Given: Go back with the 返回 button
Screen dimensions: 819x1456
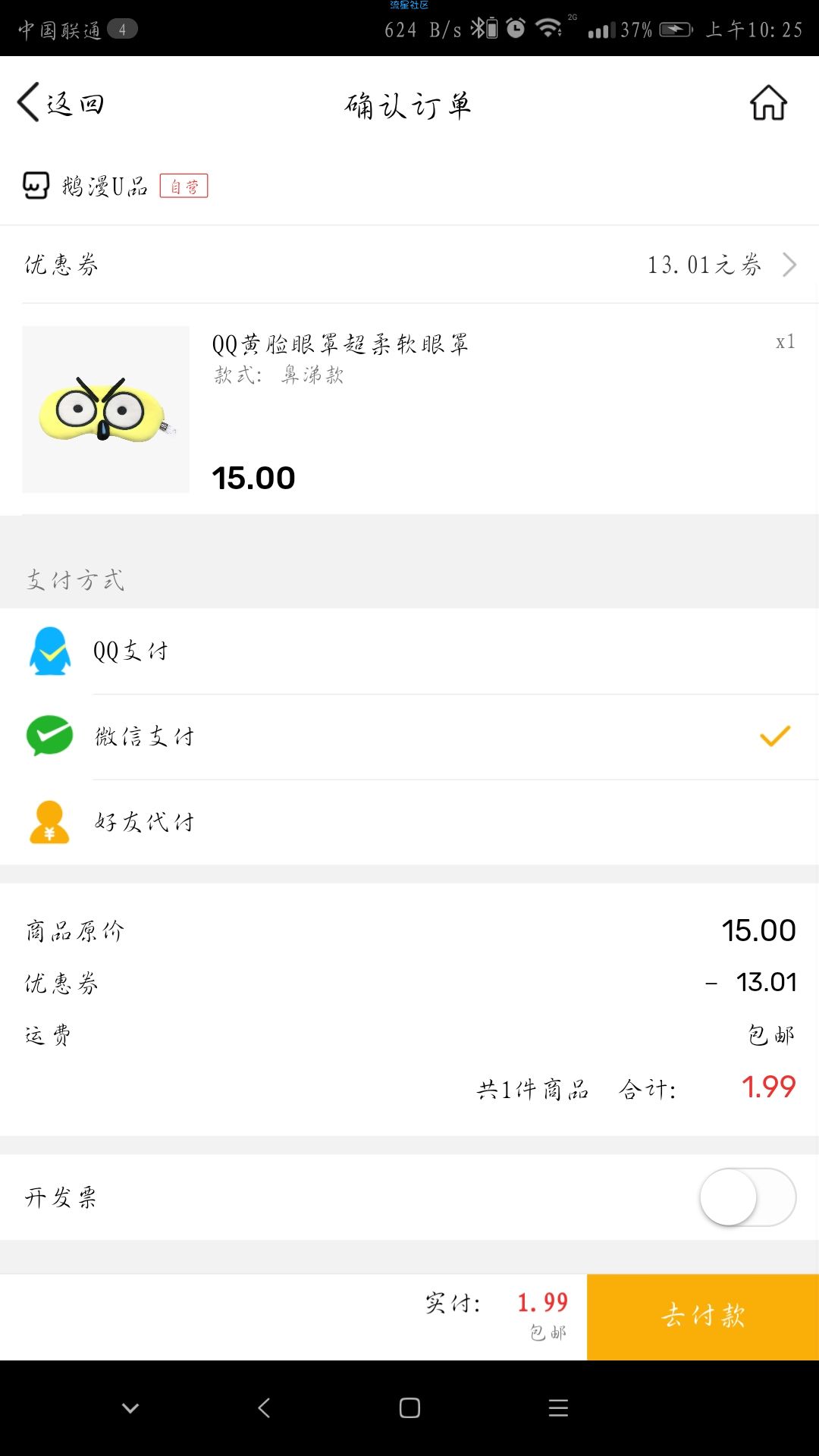Looking at the screenshot, I should pyautogui.click(x=61, y=103).
